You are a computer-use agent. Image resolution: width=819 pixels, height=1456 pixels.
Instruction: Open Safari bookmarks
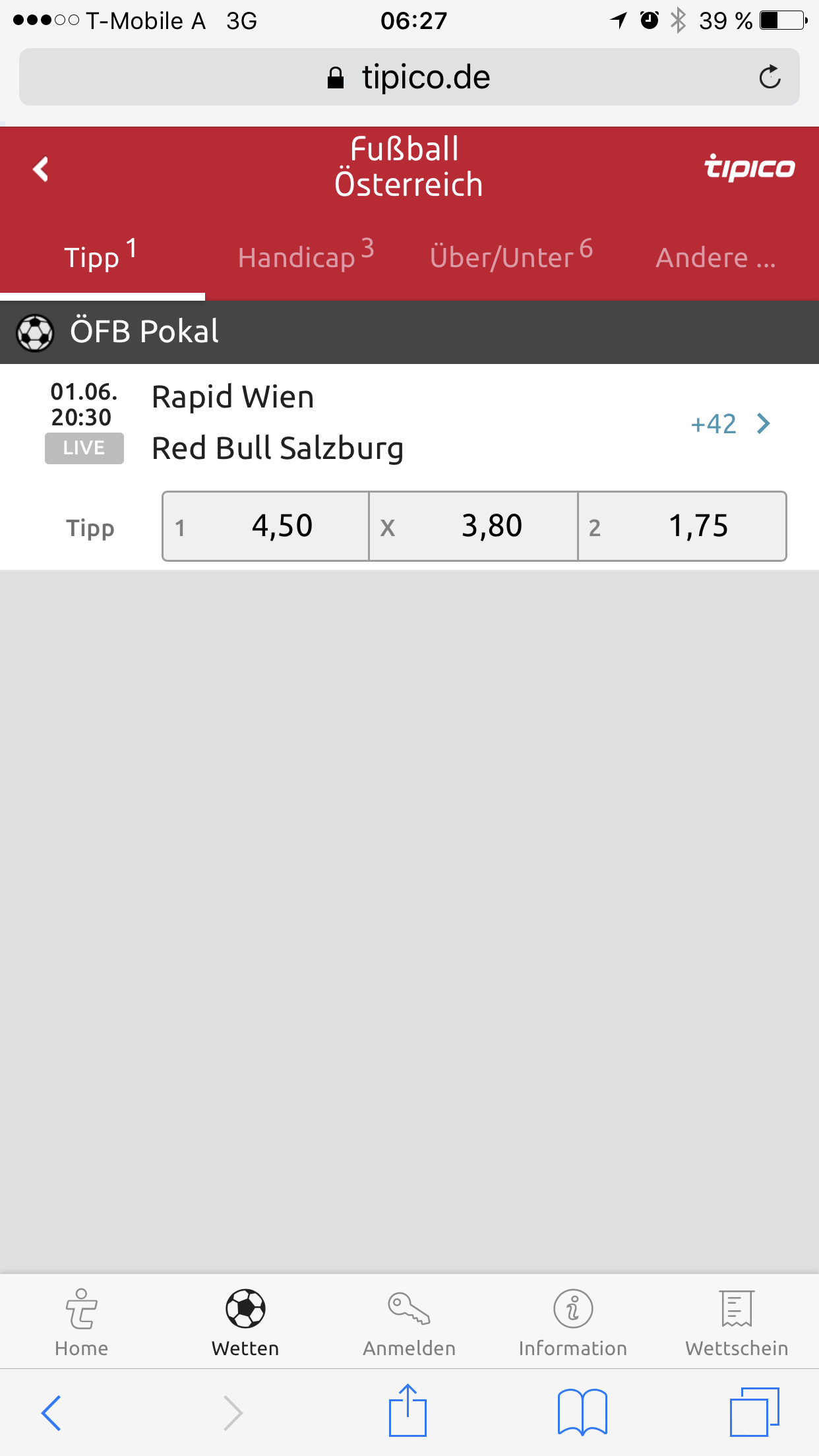582,1412
